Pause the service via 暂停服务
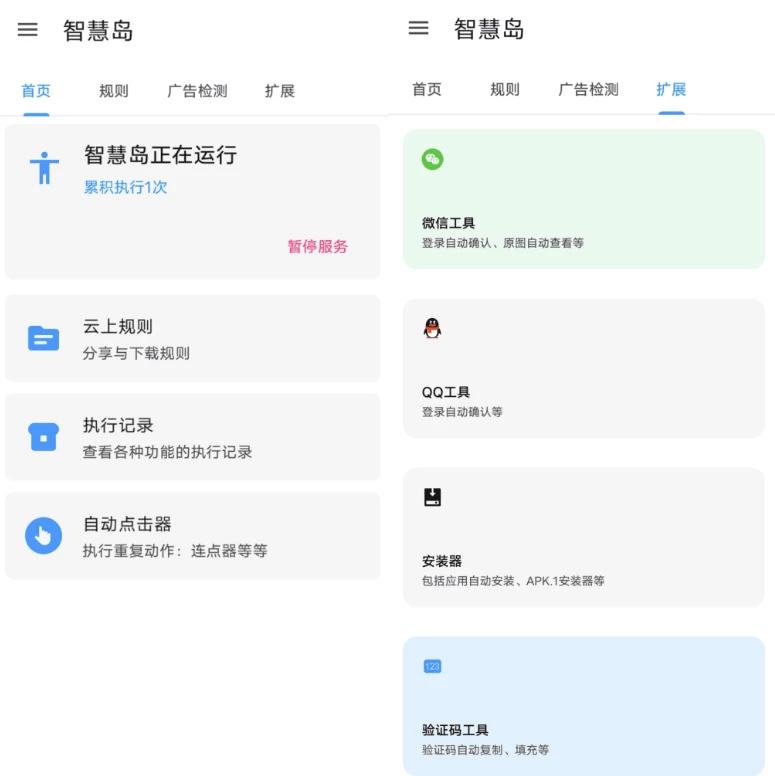The width and height of the screenshot is (775, 776). point(318,246)
